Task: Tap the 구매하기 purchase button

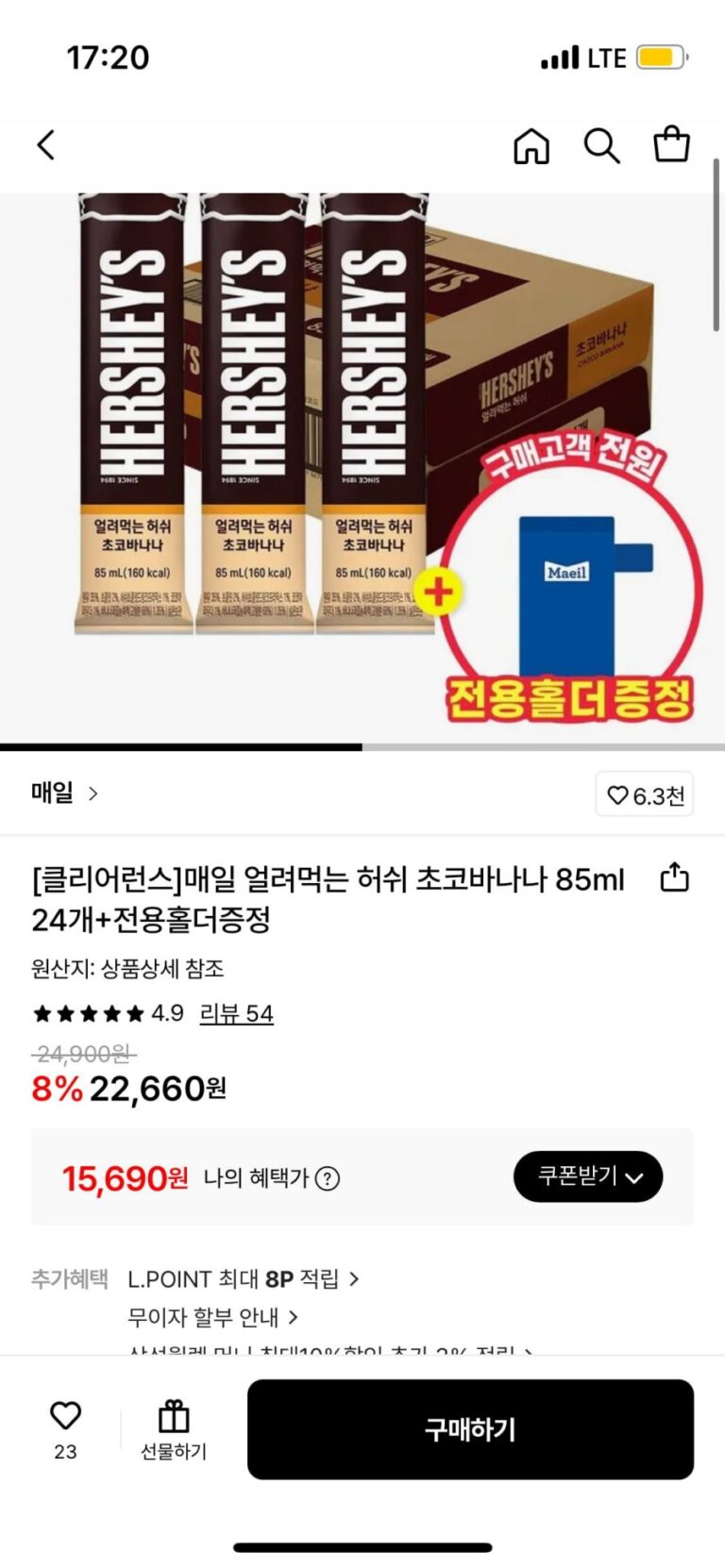Action: point(470,1429)
